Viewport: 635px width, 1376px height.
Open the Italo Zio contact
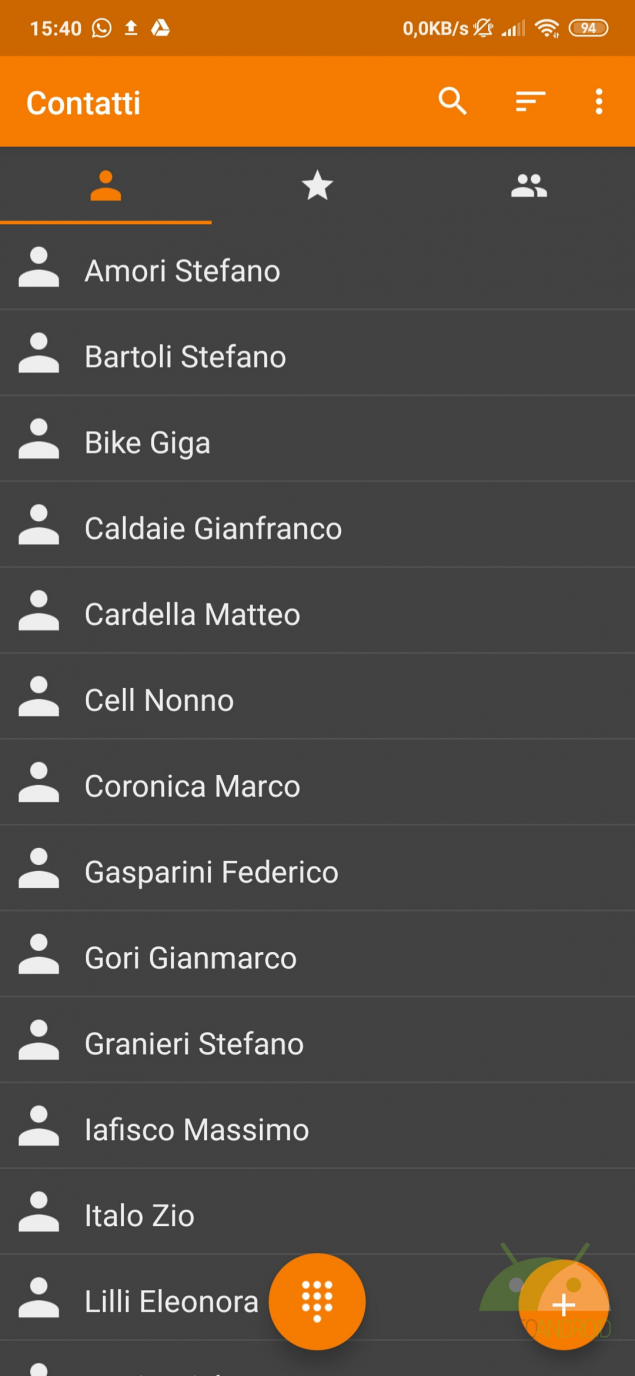(139, 1217)
